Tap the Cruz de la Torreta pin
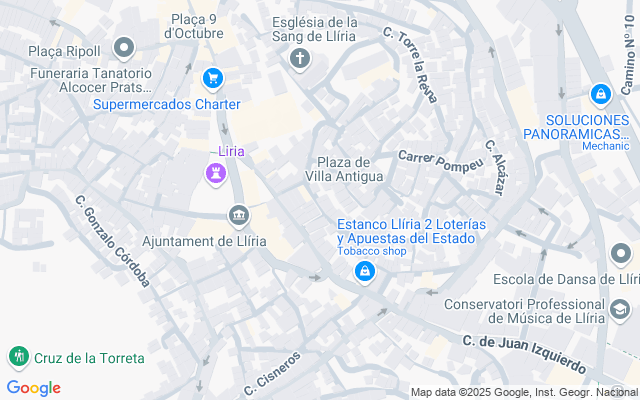Image resolution: width=640 pixels, height=400 pixels. (x=18, y=356)
